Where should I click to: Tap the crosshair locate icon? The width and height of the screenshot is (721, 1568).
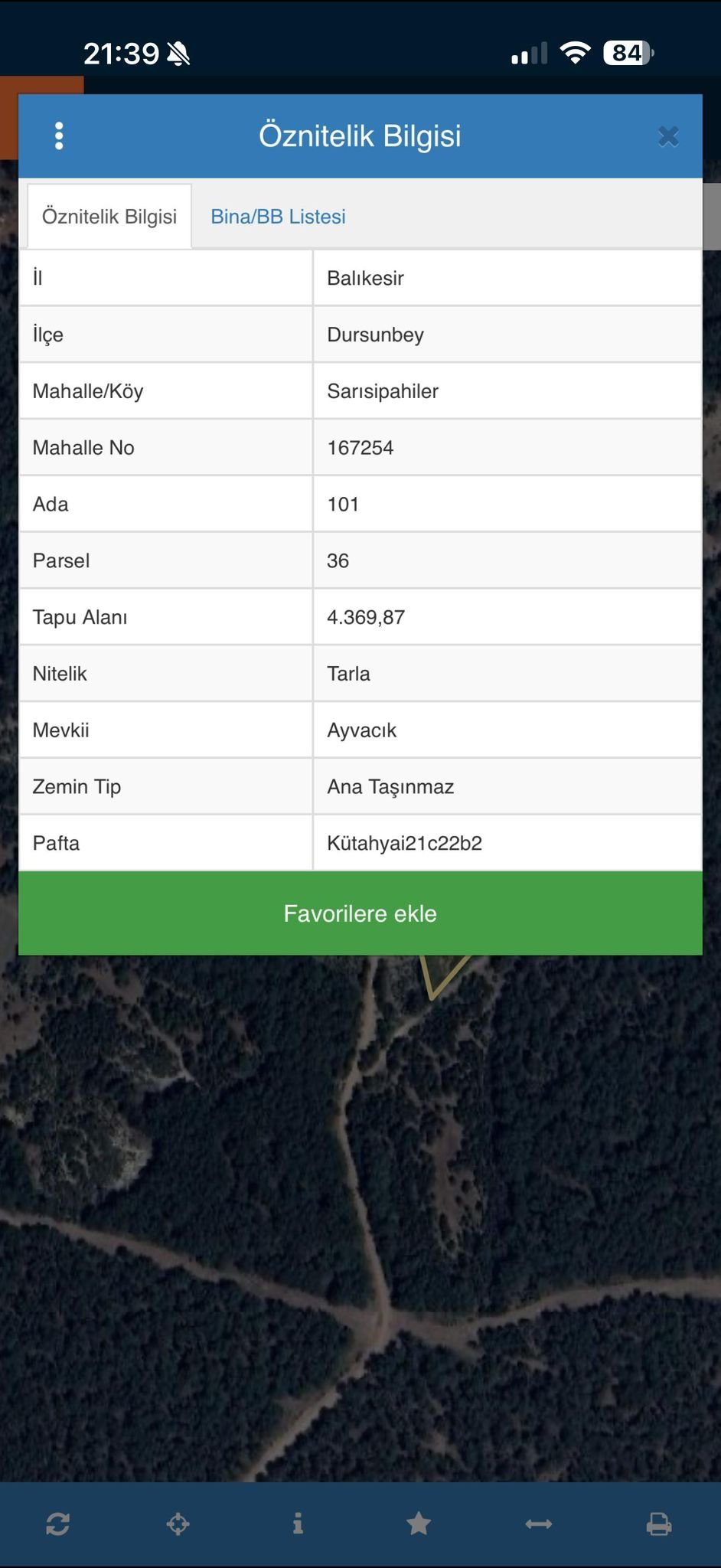178,1524
